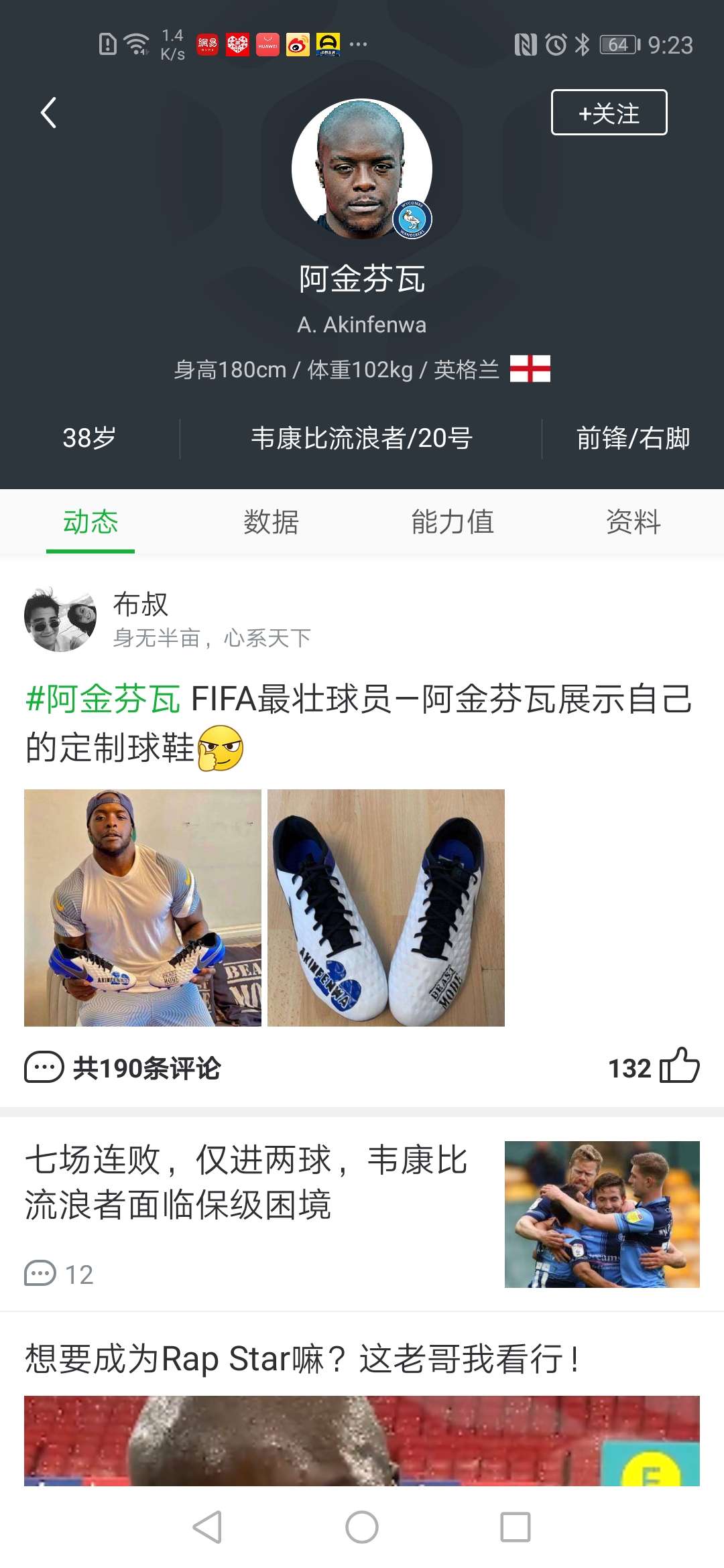The width and height of the screenshot is (724, 1568).
Task: Open 布叔's user profile avatar
Action: click(60, 619)
